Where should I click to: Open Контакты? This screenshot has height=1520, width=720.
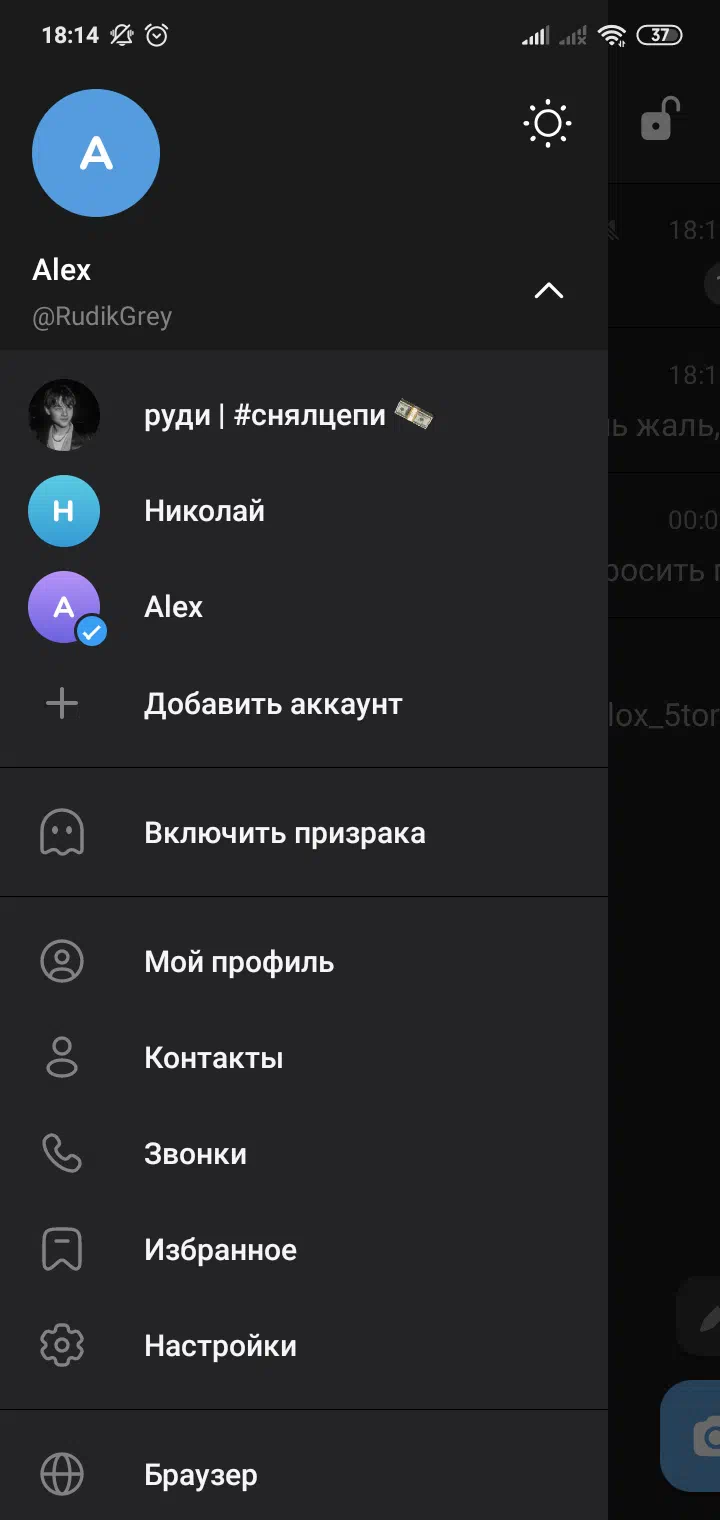(304, 1058)
